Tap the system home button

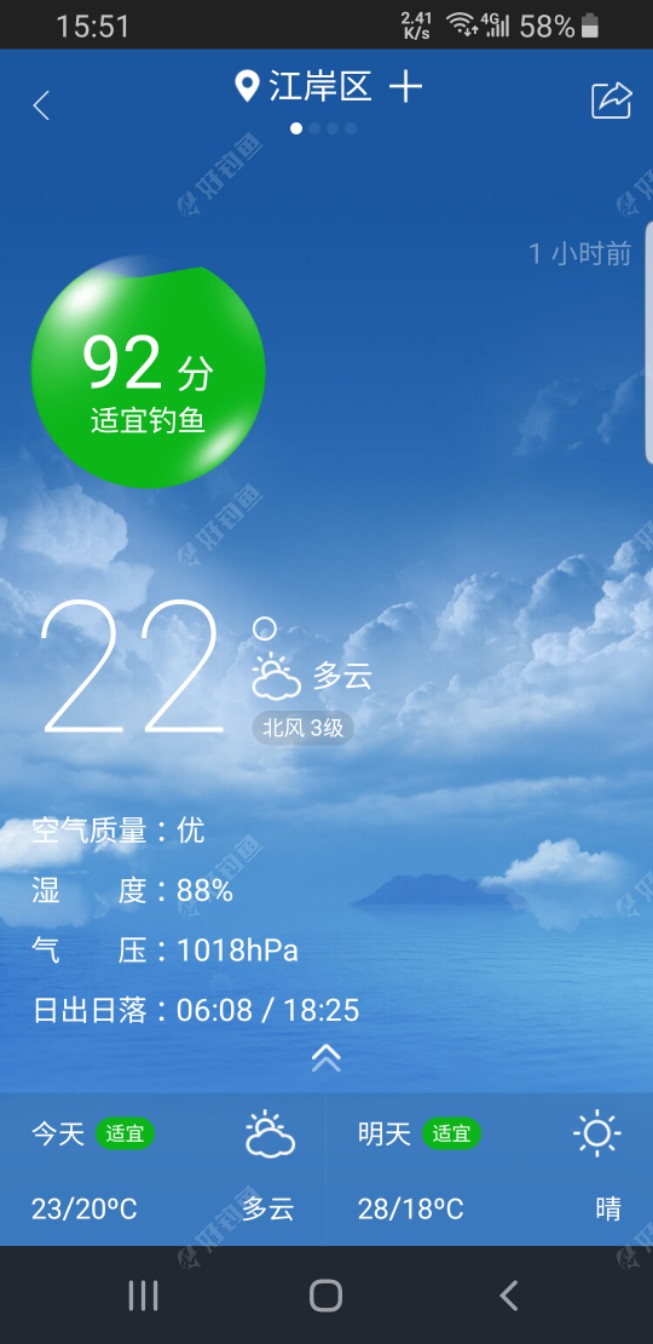point(326,1296)
